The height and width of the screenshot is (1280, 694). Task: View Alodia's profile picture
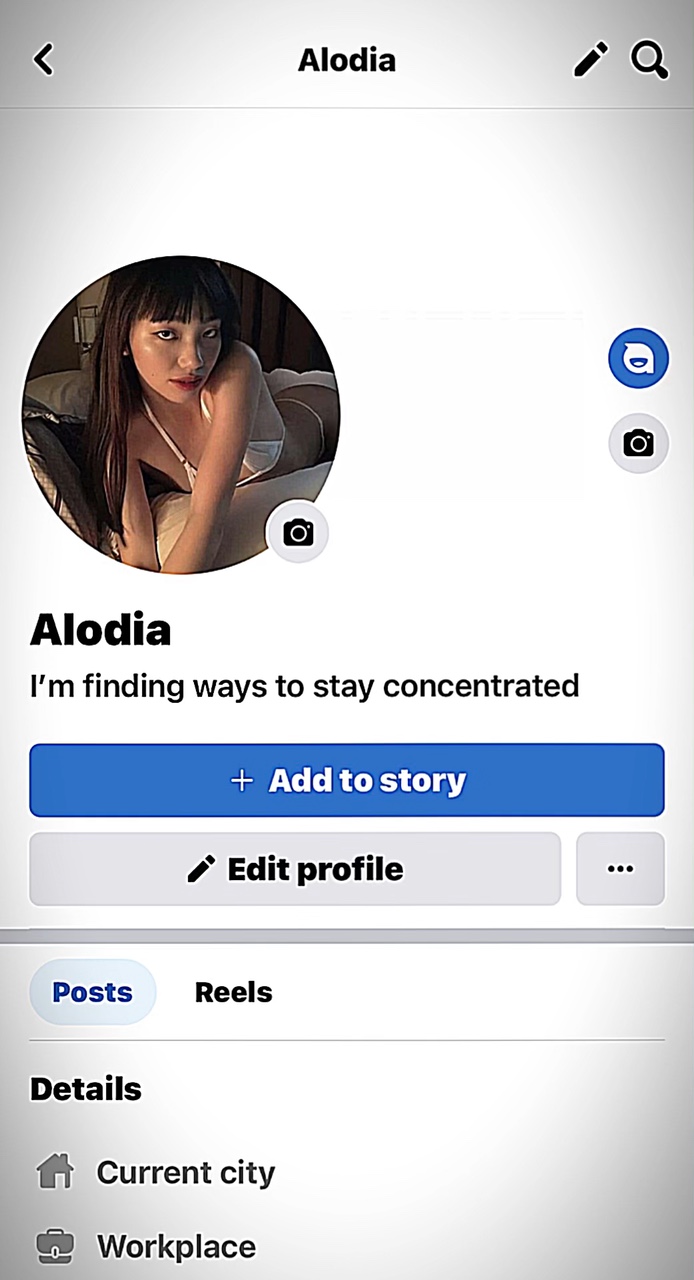pos(180,415)
